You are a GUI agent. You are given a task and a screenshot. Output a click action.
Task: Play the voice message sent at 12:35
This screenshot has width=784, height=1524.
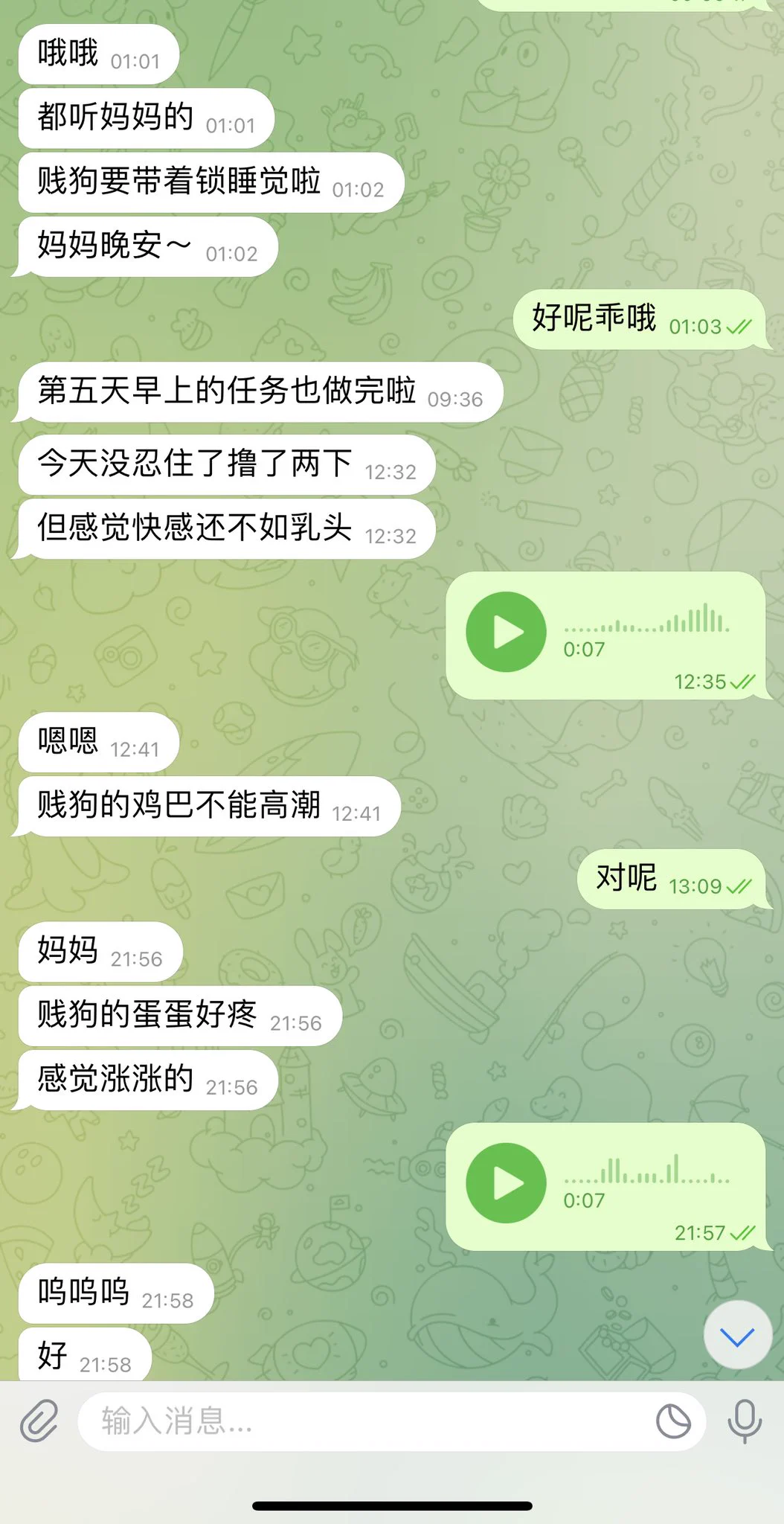pos(507,632)
